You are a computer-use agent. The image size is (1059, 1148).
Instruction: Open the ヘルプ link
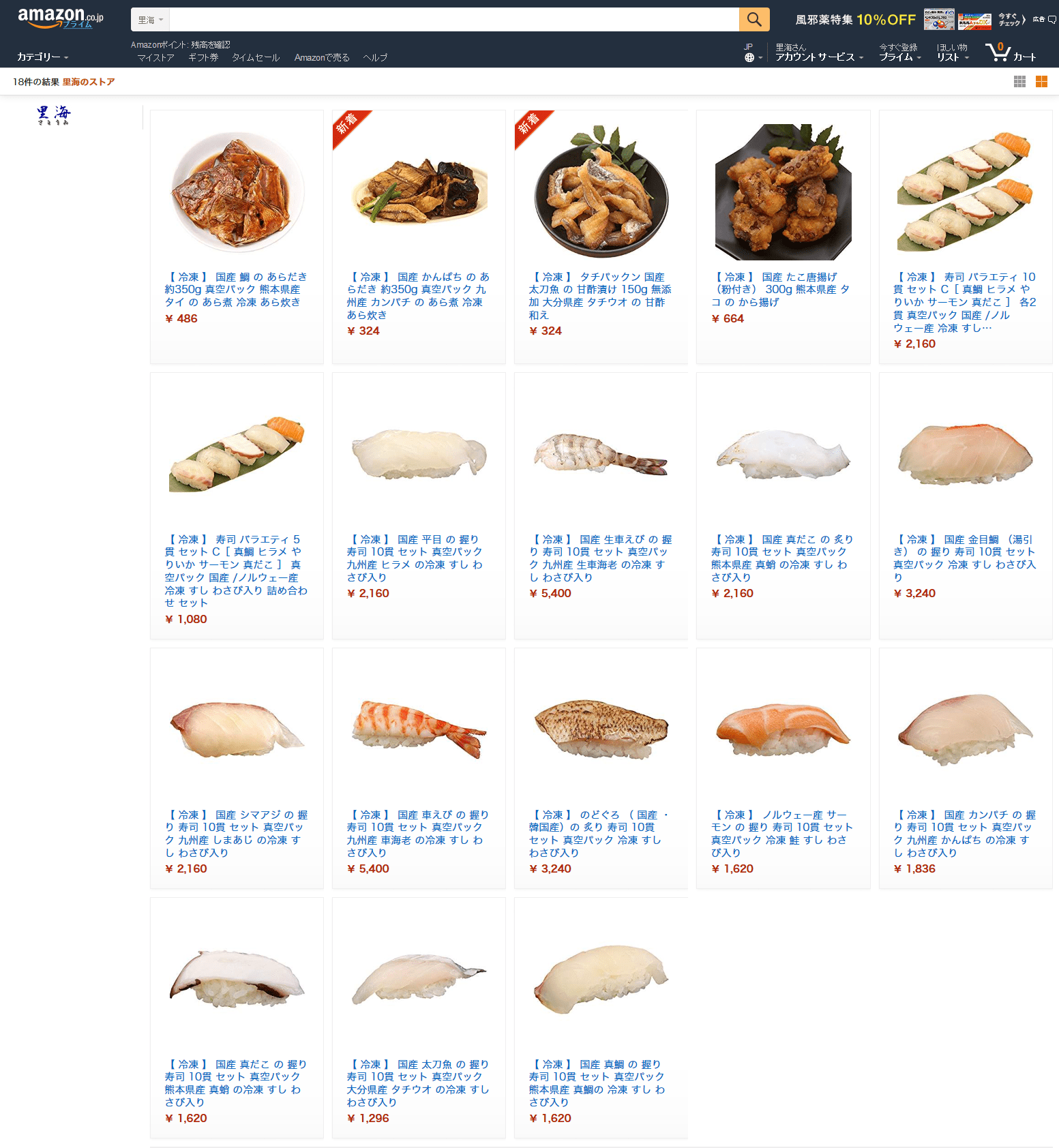375,58
